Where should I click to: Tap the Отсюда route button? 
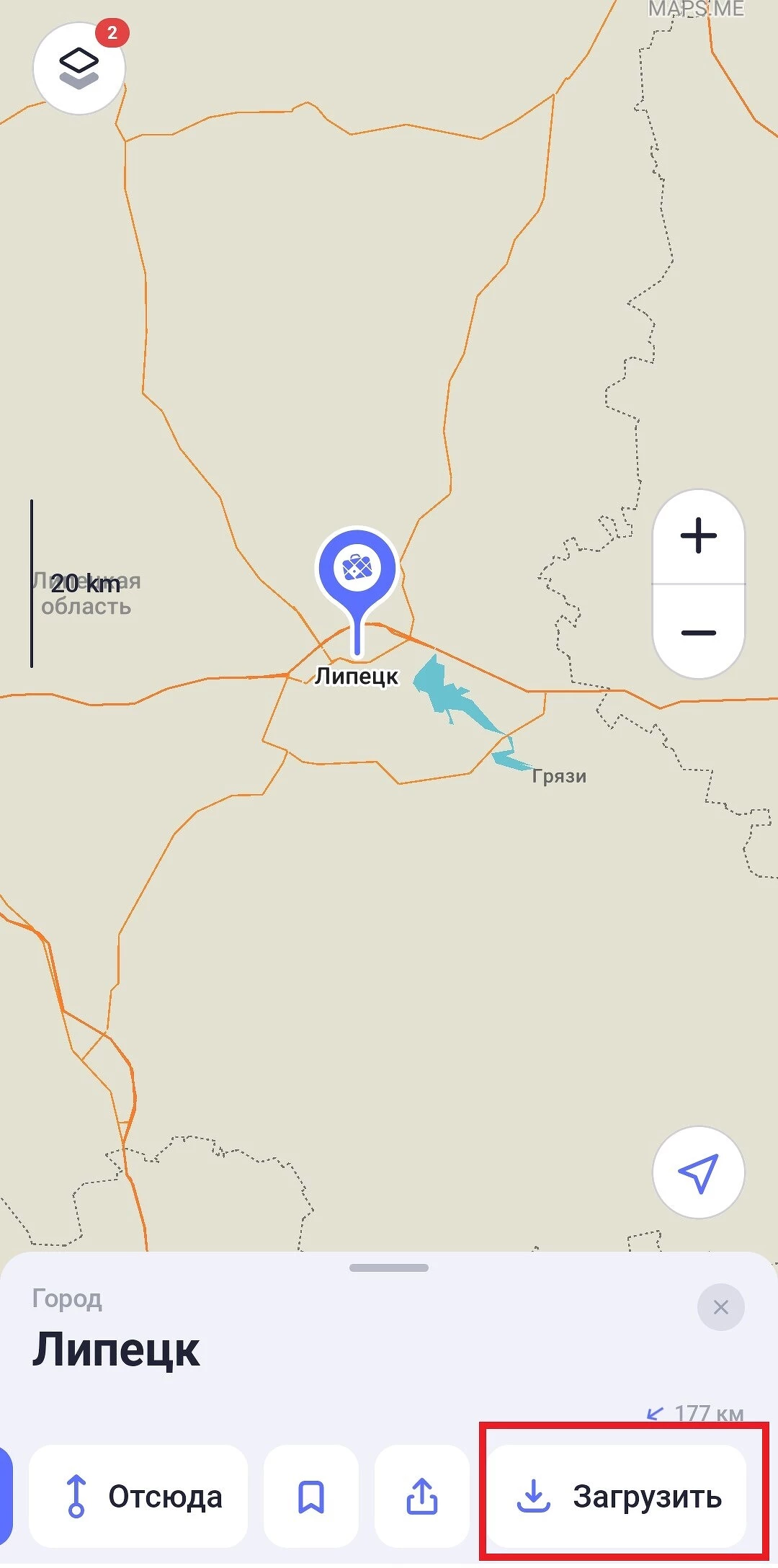point(138,1497)
